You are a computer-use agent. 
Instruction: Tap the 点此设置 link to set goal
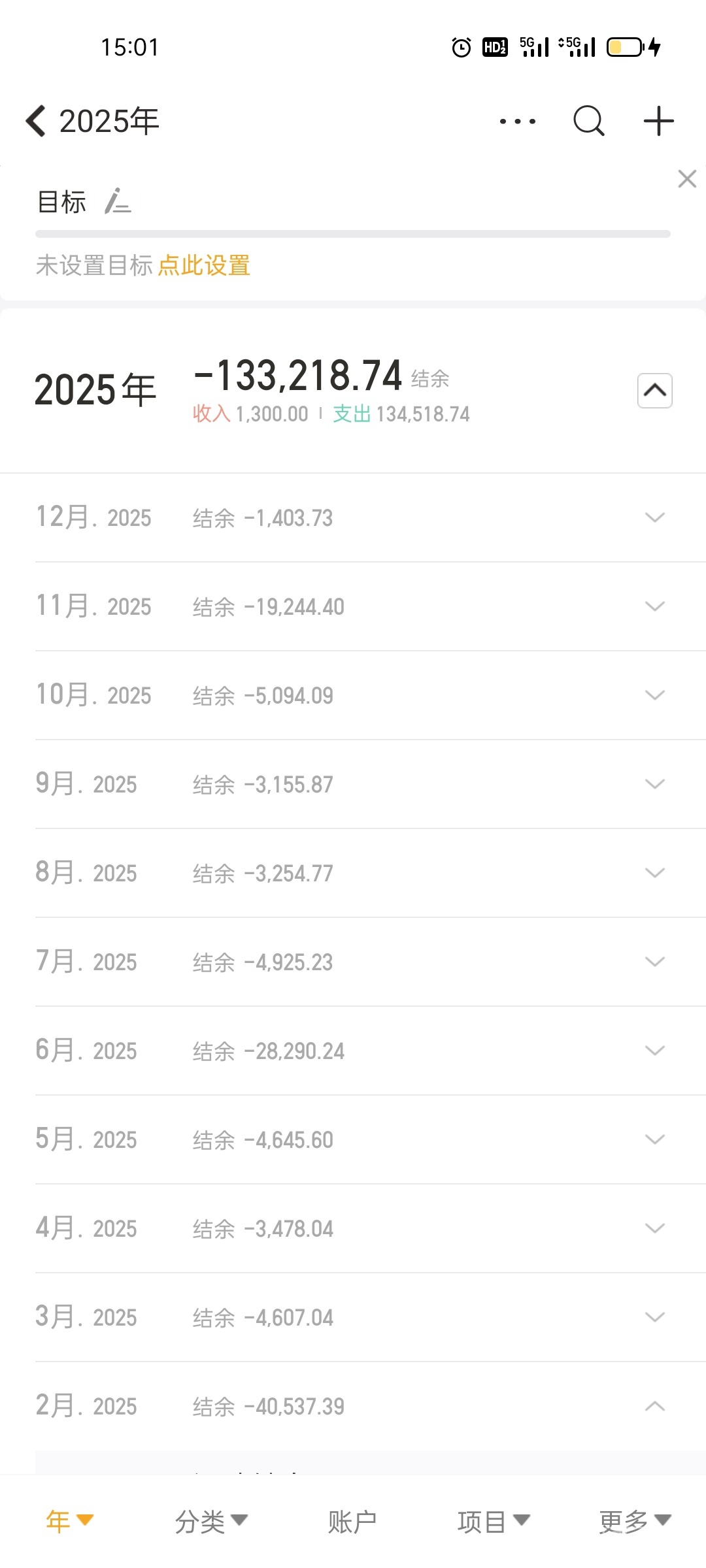point(204,266)
